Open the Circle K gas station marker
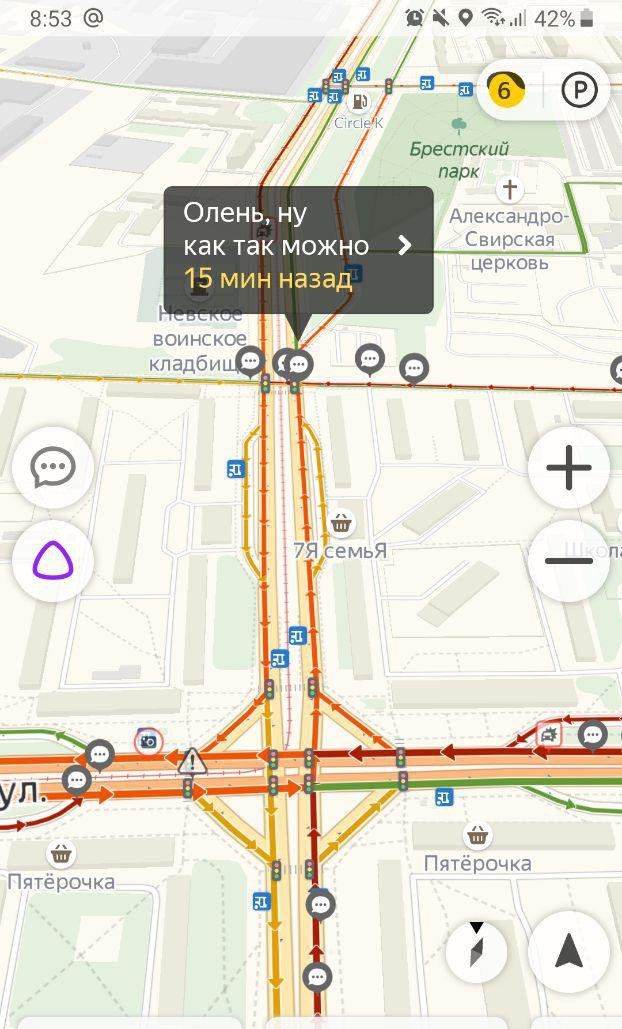 pyautogui.click(x=358, y=101)
